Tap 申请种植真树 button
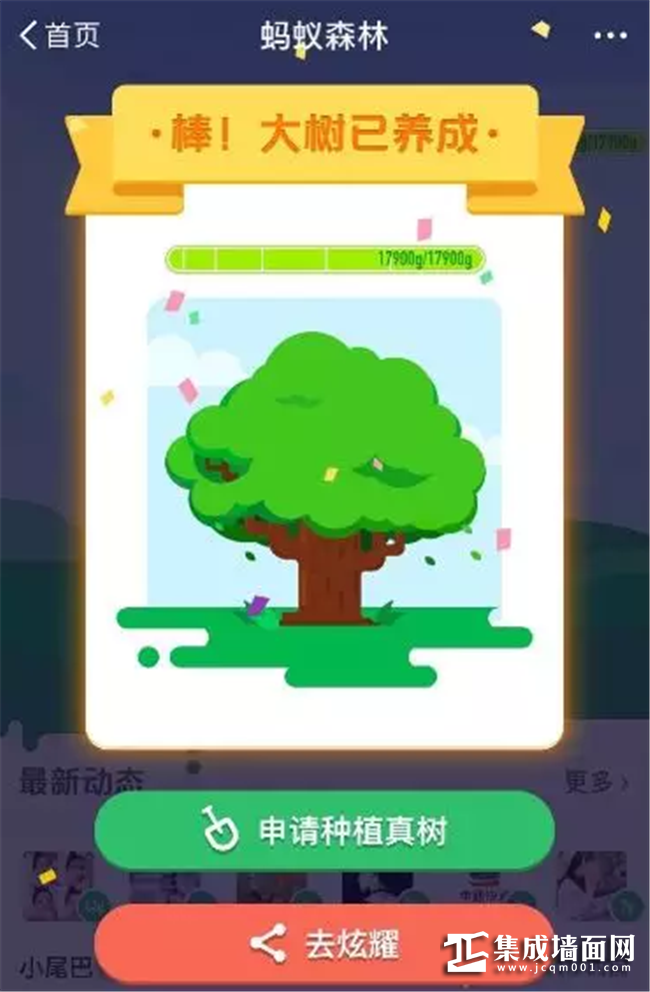 pos(324,831)
